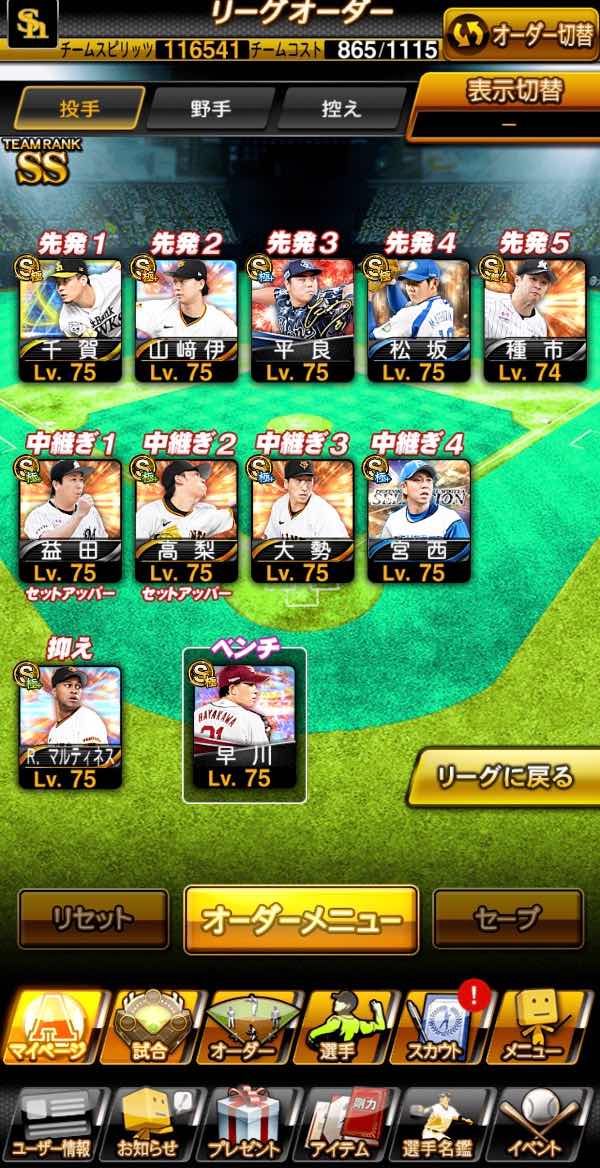This screenshot has height=1168, width=600.
Task: Switch to the 控え tab
Action: coord(342,109)
